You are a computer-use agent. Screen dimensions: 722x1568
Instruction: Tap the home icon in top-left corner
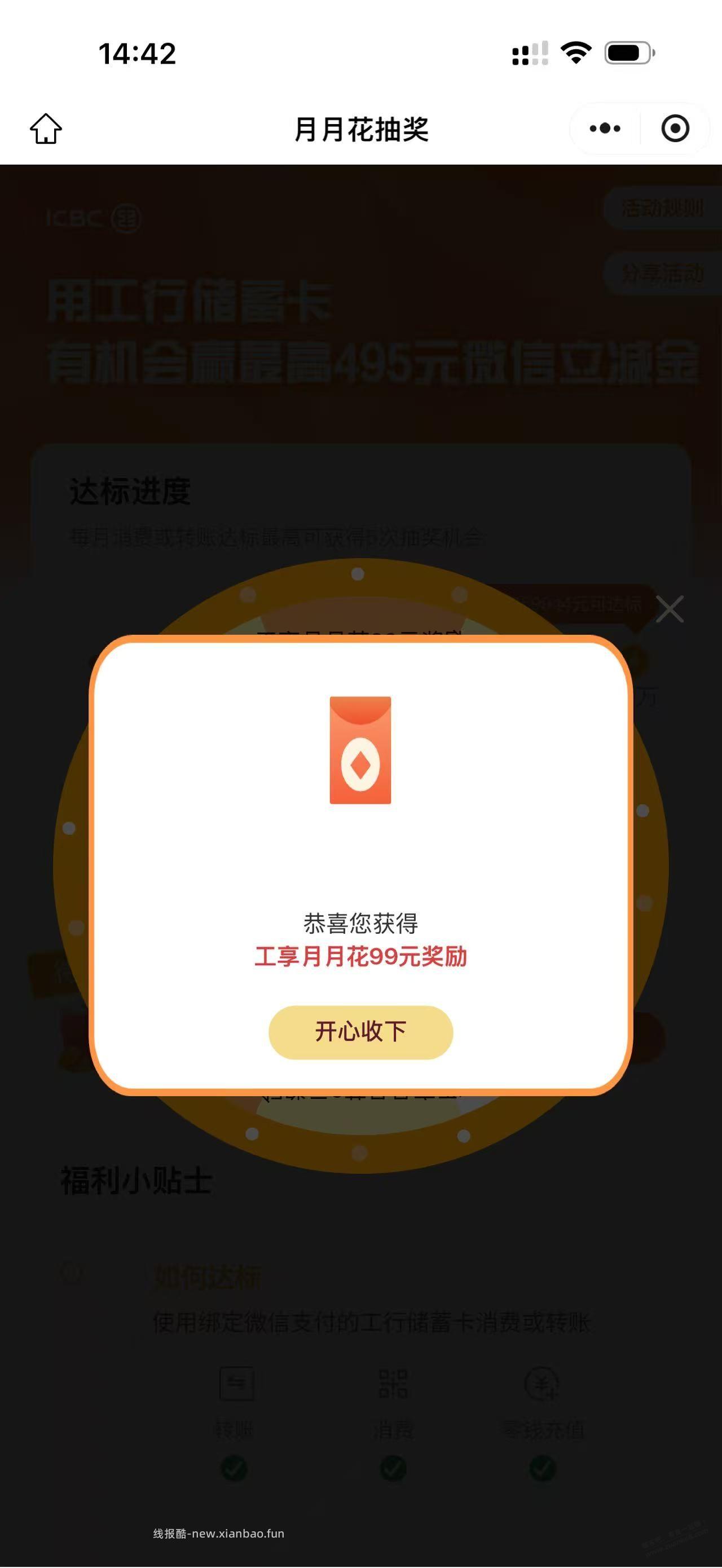47,129
